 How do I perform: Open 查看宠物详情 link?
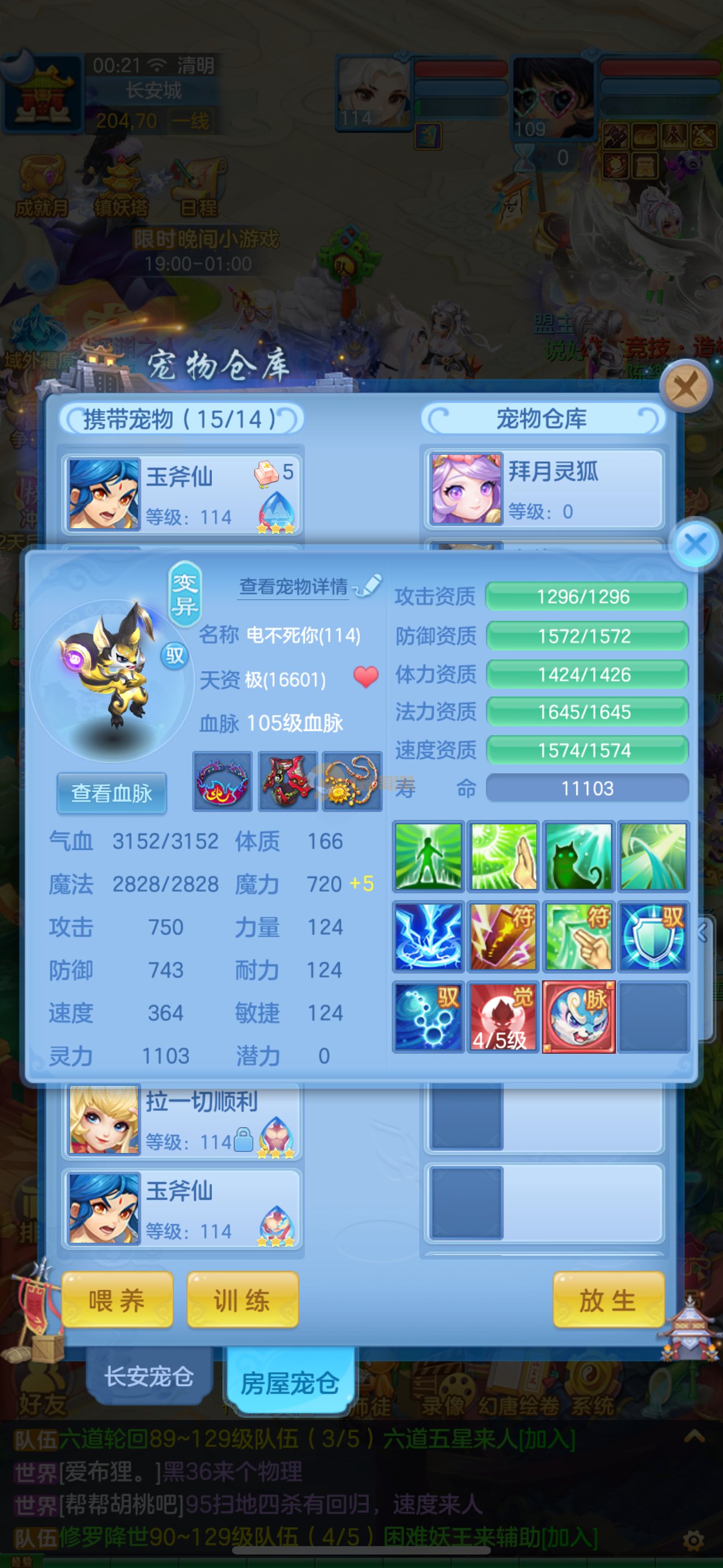tap(293, 586)
